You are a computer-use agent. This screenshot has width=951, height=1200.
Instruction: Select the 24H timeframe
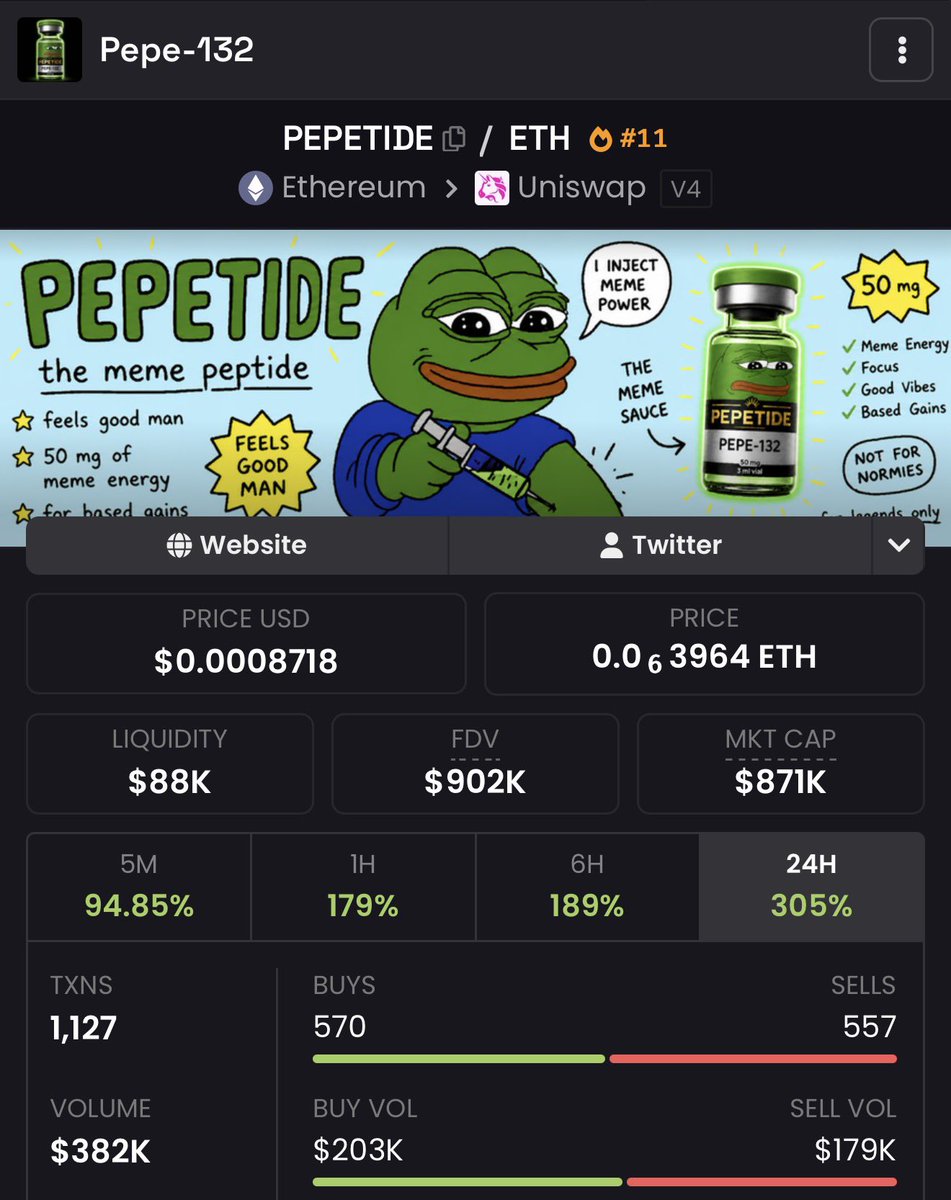(x=811, y=886)
